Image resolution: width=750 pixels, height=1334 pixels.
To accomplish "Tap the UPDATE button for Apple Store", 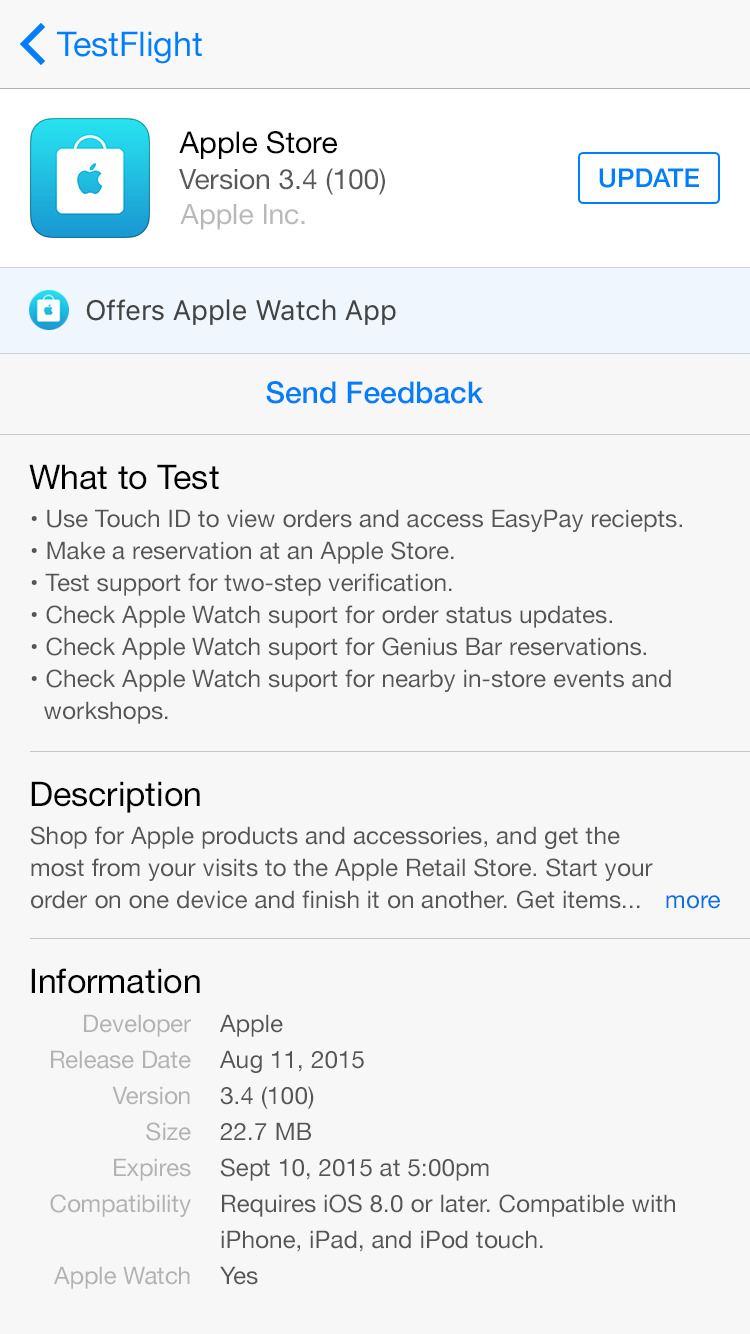I will pos(648,178).
